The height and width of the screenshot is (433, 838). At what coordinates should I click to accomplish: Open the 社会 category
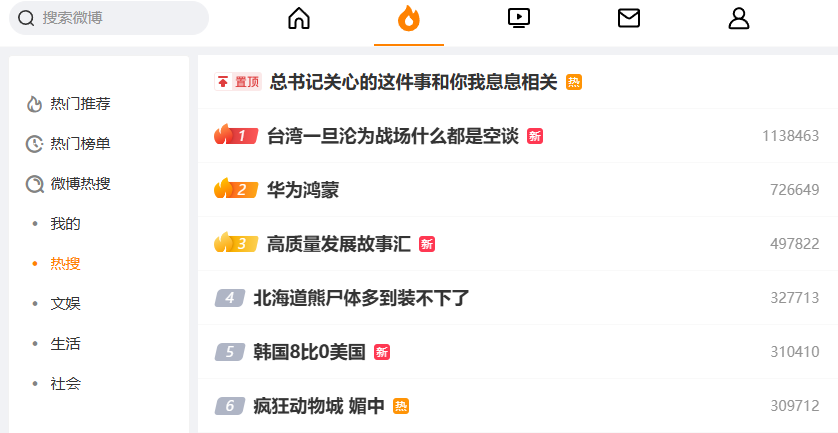[x=66, y=384]
